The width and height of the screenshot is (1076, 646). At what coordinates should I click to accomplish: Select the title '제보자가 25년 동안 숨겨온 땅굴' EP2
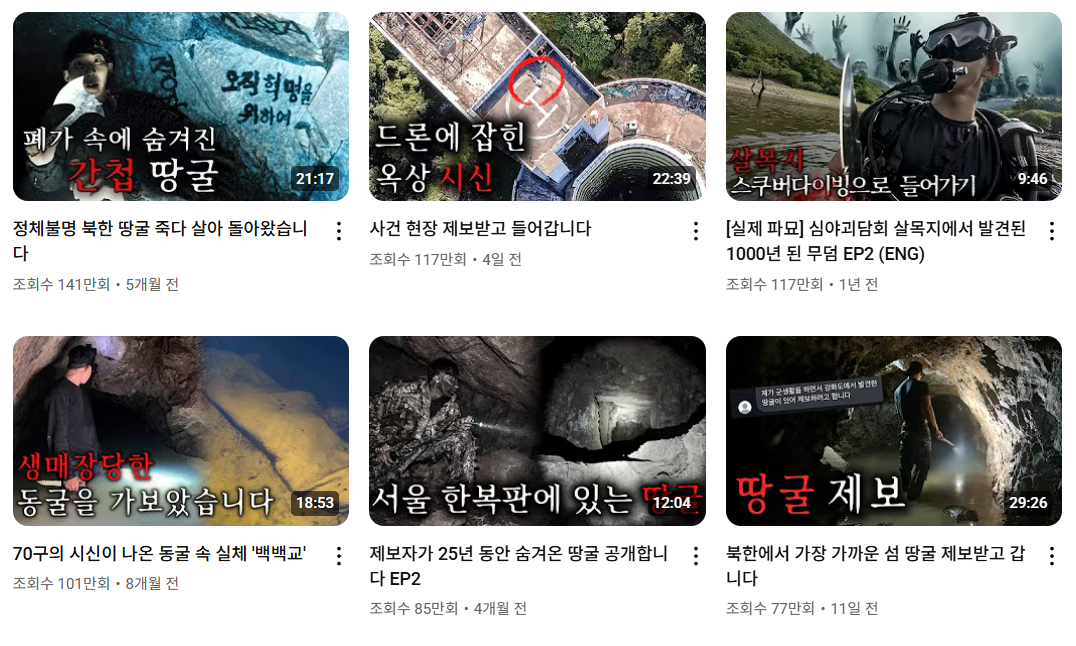[x=518, y=565]
